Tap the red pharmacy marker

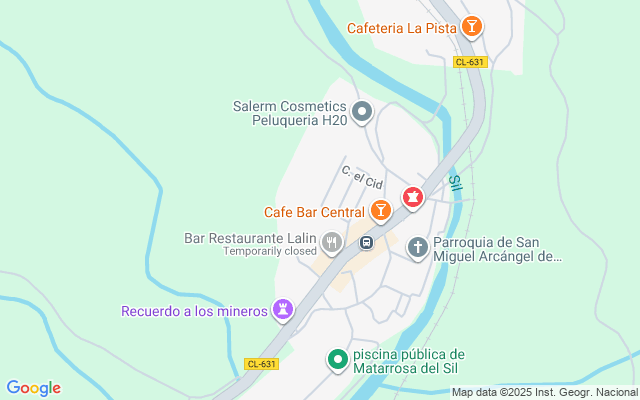click(411, 197)
